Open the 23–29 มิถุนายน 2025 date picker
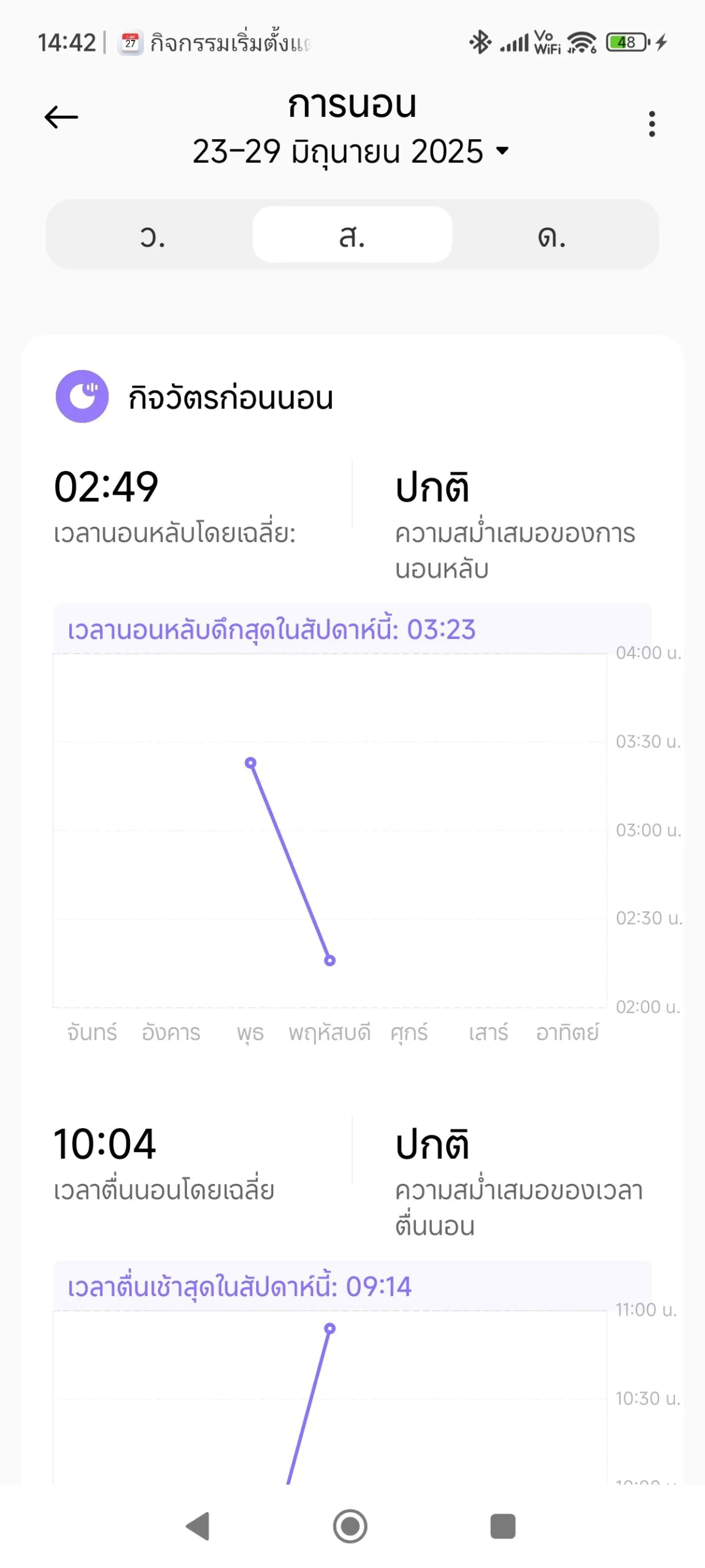The image size is (705, 1568). [x=351, y=151]
